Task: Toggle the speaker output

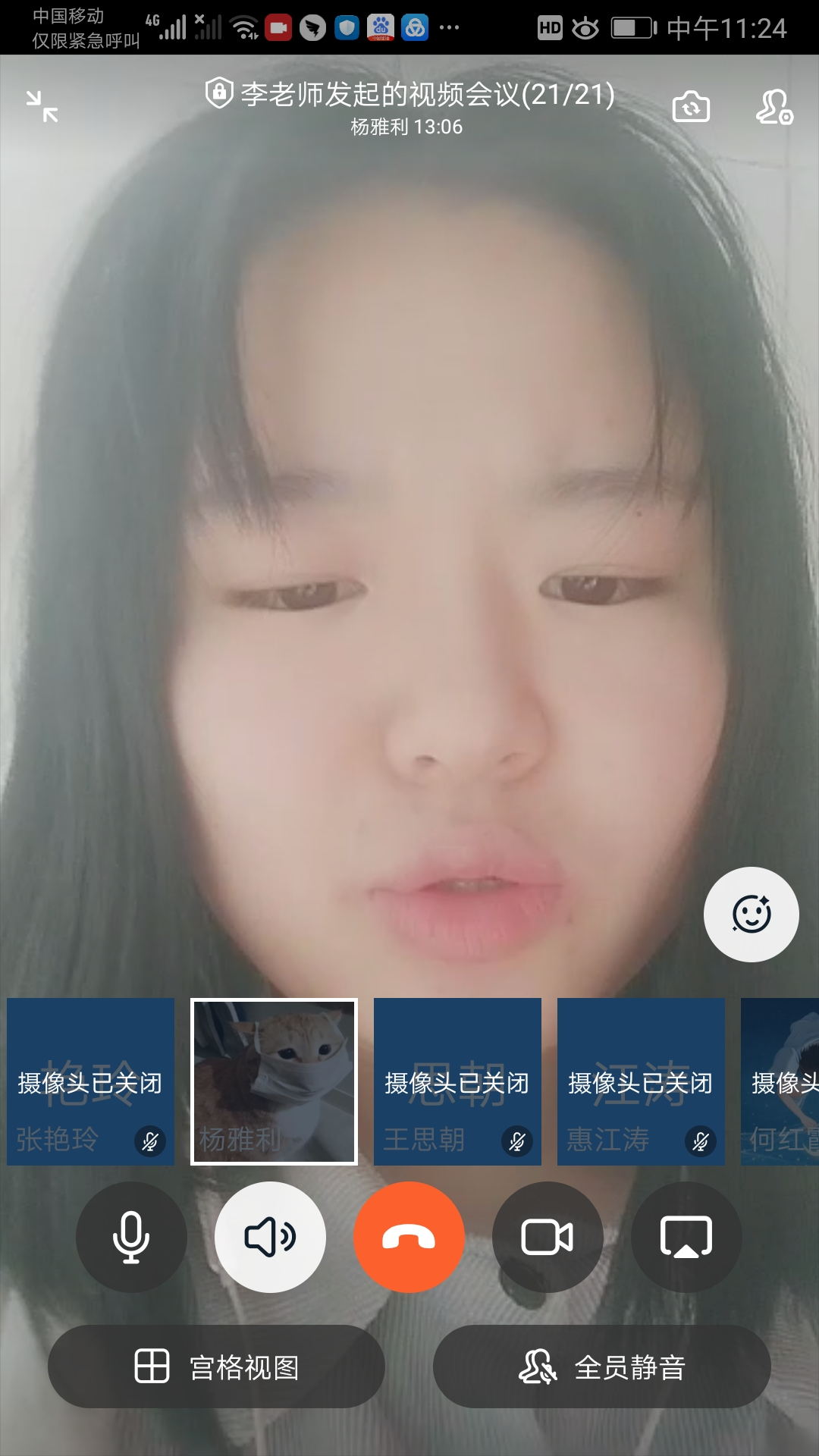Action: (x=270, y=1237)
